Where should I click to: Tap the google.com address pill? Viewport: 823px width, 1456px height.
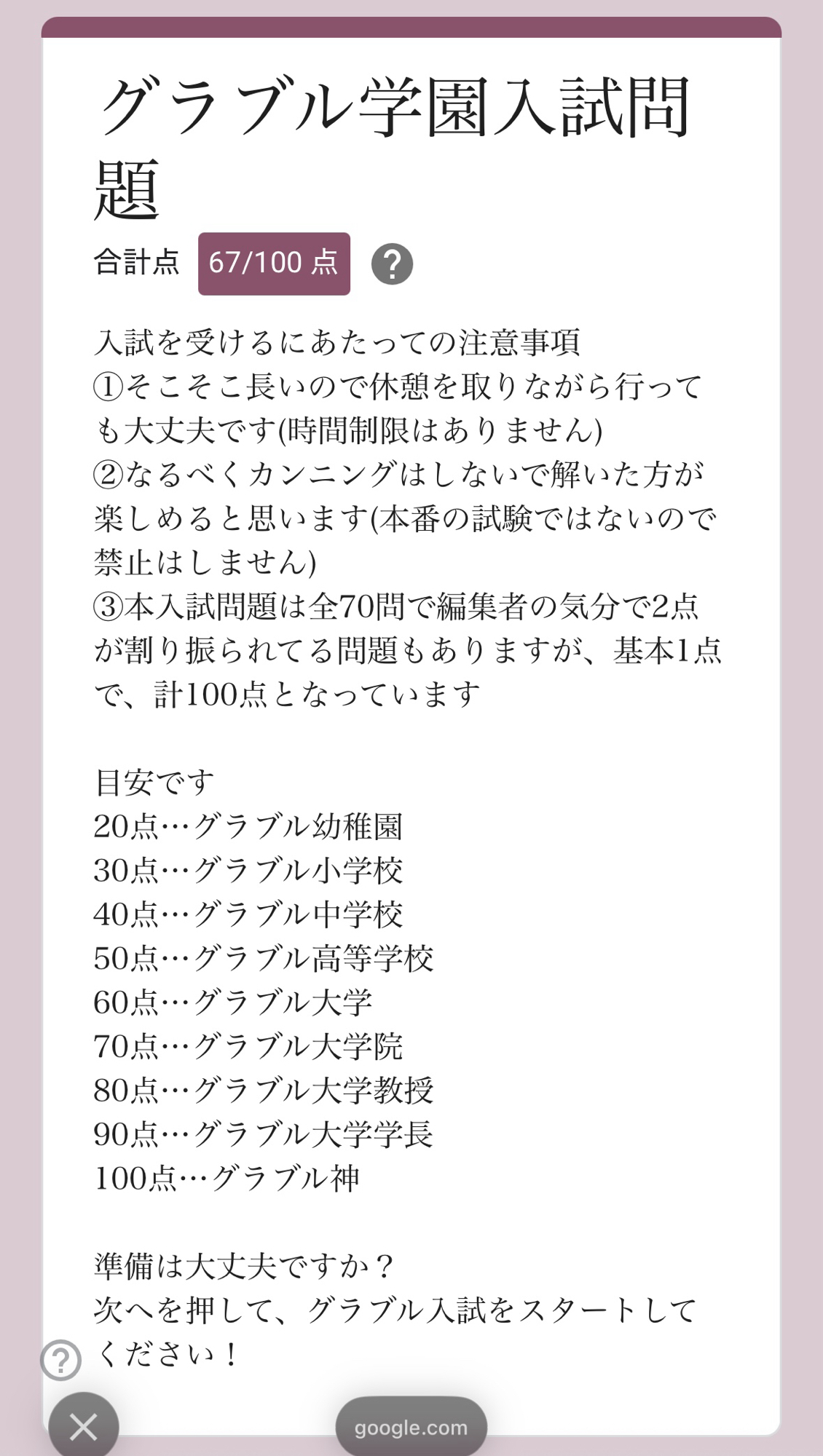411,1427
